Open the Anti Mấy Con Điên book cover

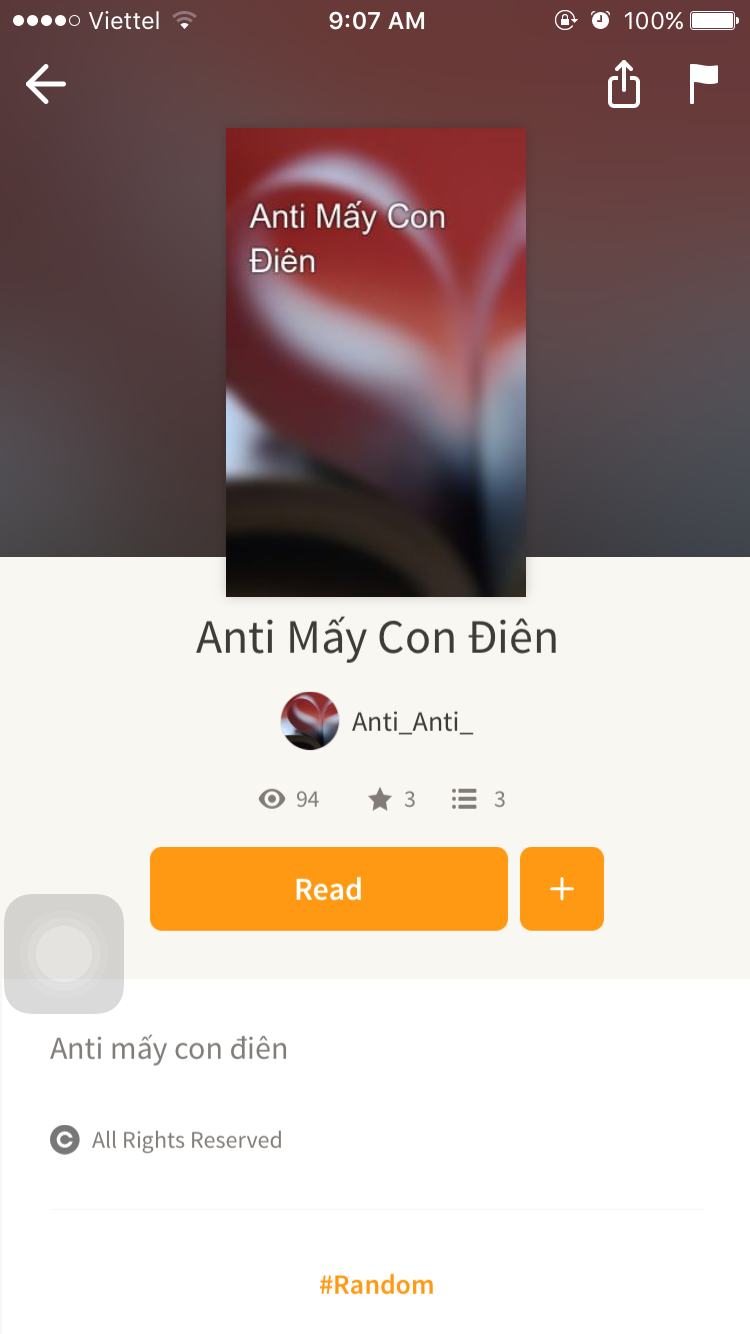point(375,362)
